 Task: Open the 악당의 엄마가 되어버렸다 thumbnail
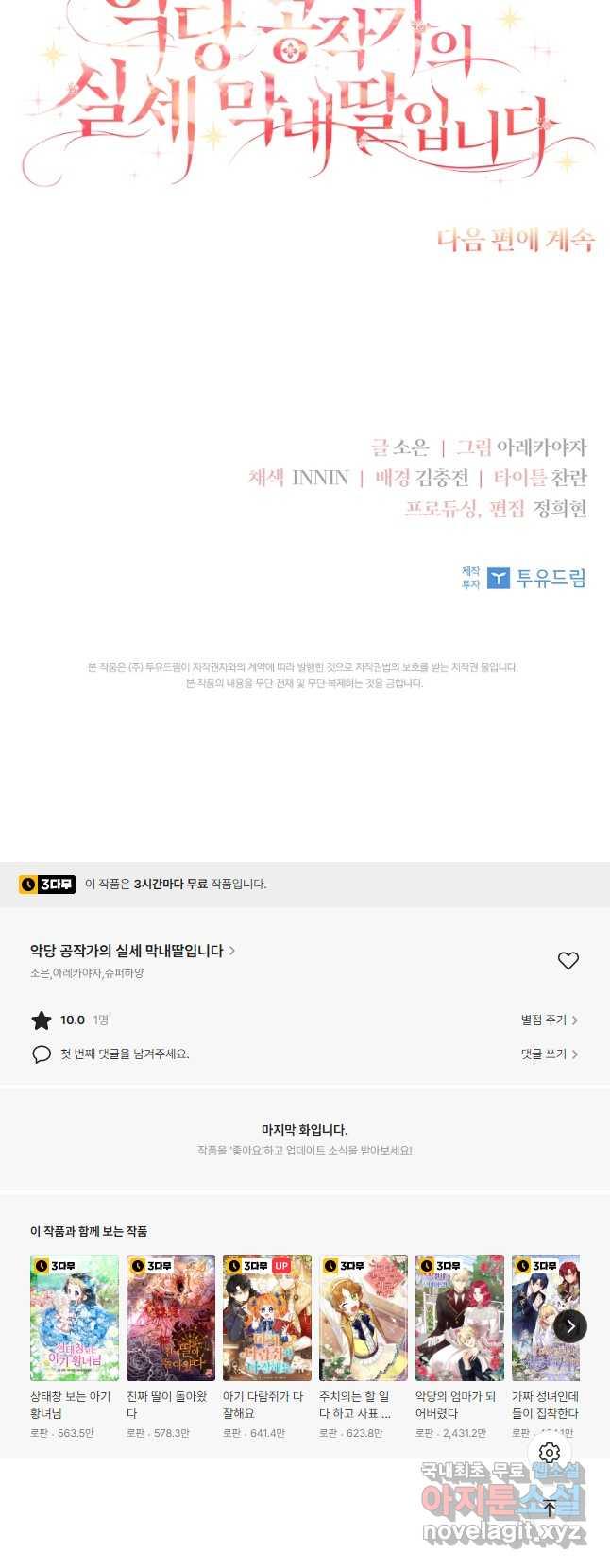click(x=460, y=1318)
